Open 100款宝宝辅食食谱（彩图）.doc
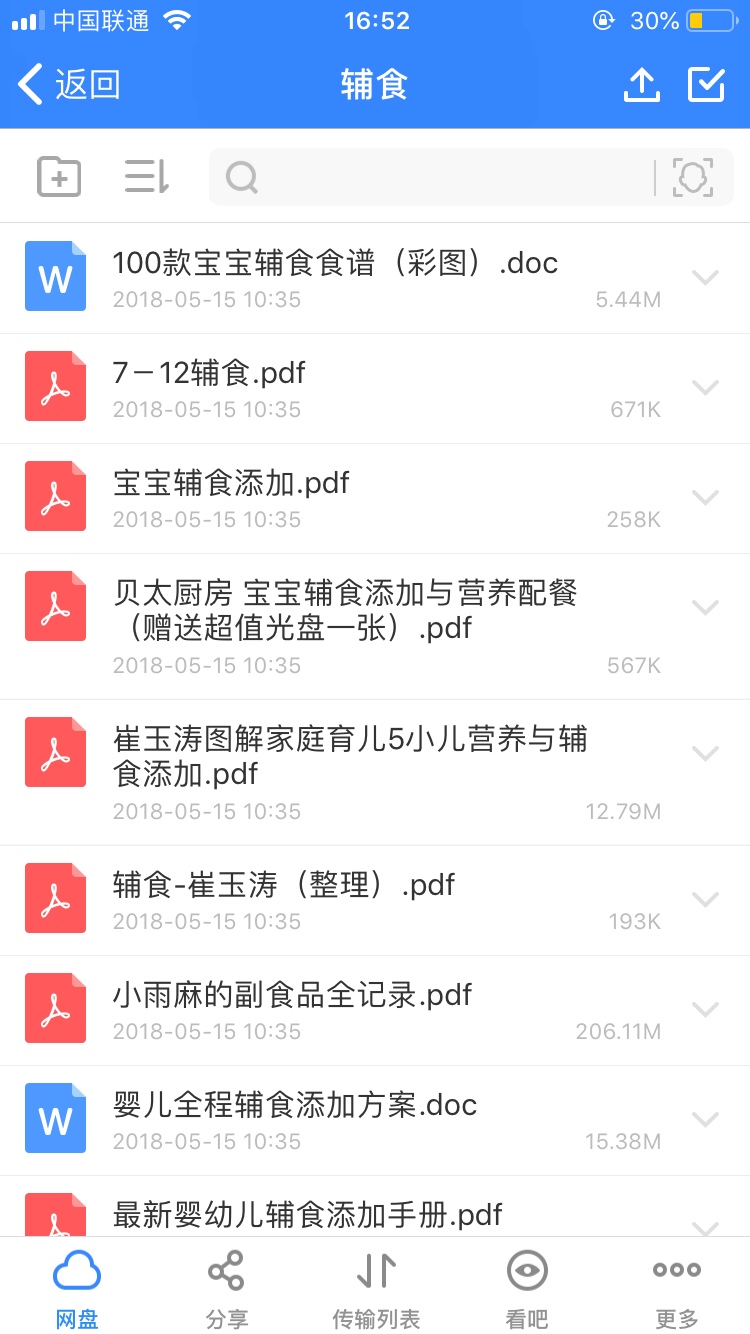The width and height of the screenshot is (750, 1334). [x=375, y=278]
